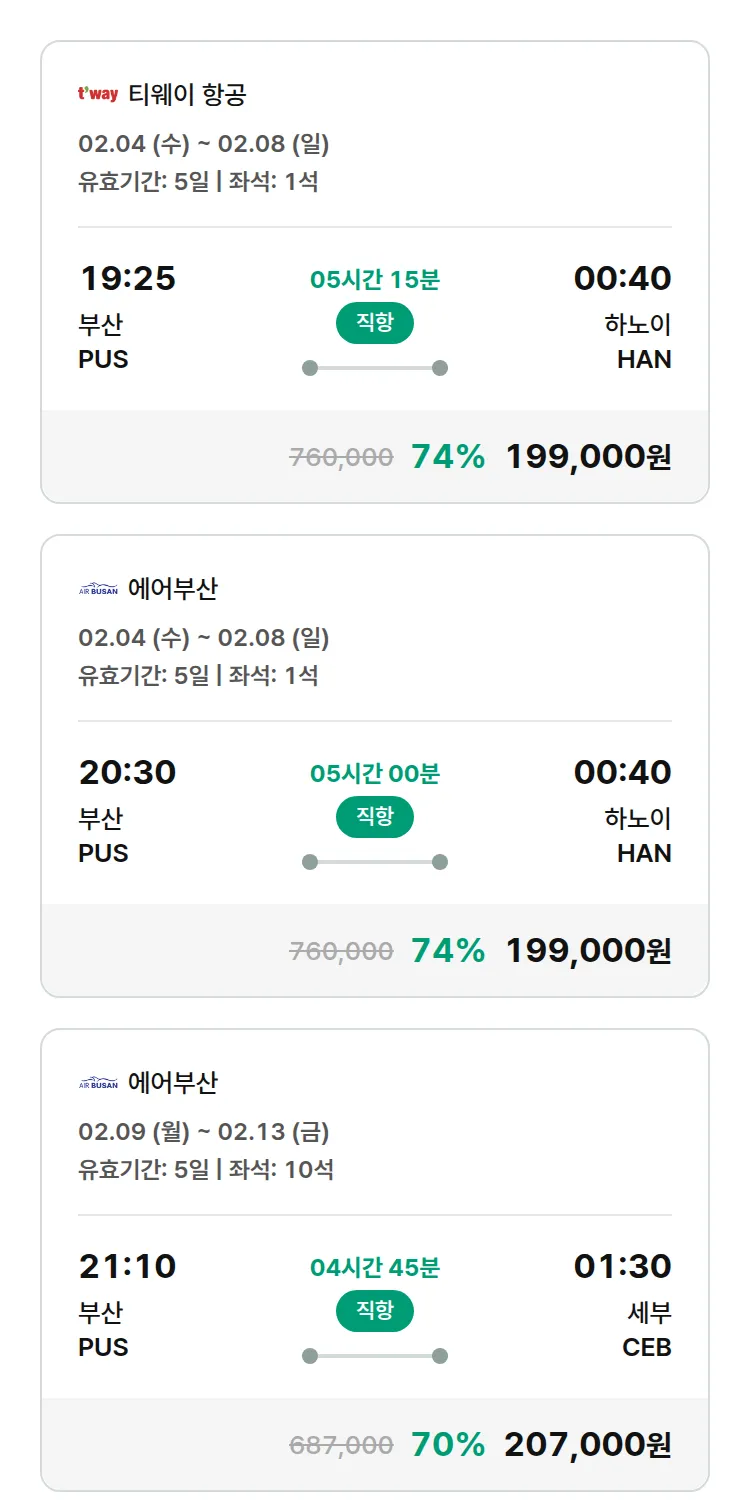Image resolution: width=750 pixels, height=1510 pixels.
Task: Click the PUS airport code on the first card
Action: tap(103, 360)
